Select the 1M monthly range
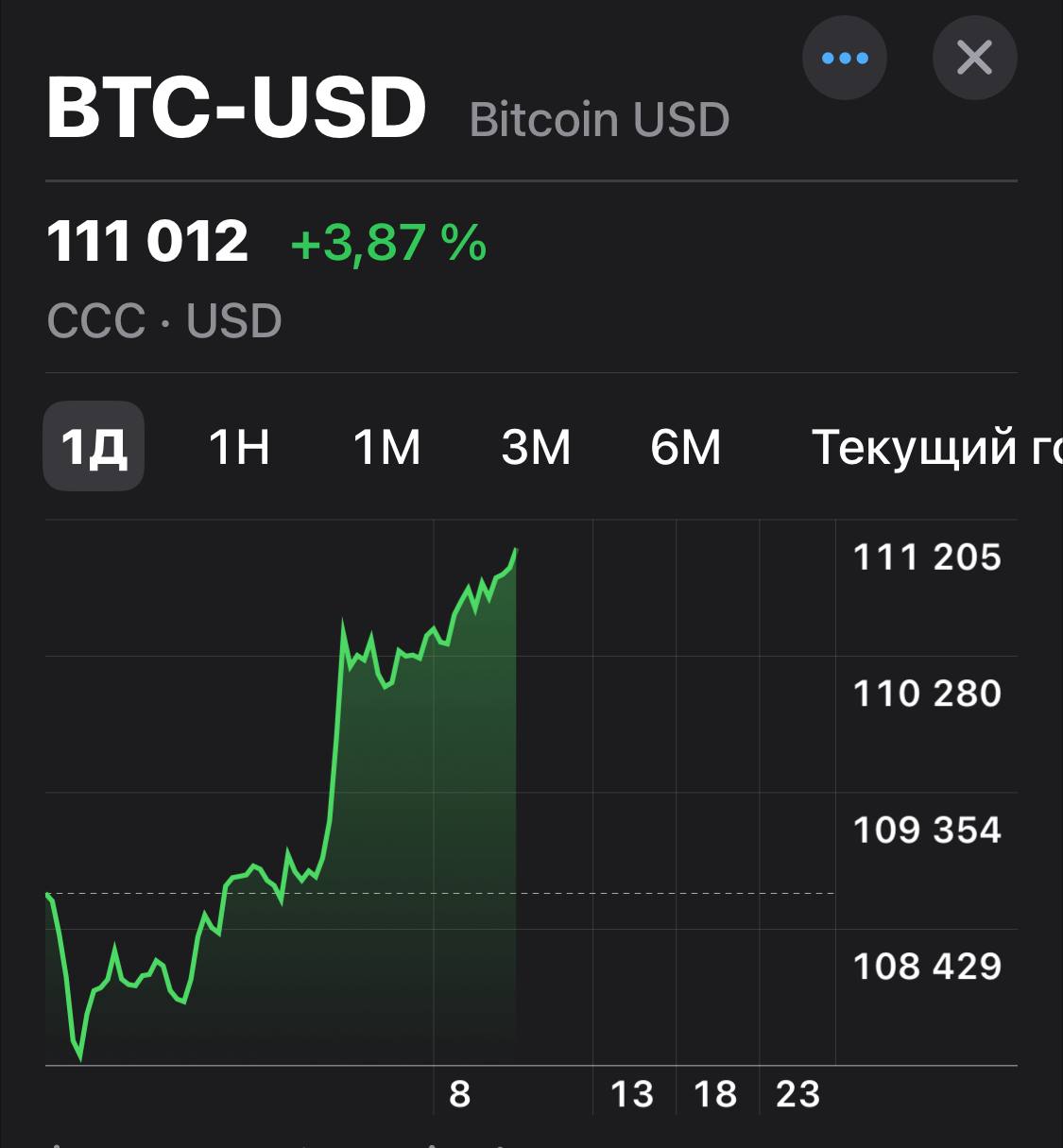1063x1148 pixels. click(386, 448)
